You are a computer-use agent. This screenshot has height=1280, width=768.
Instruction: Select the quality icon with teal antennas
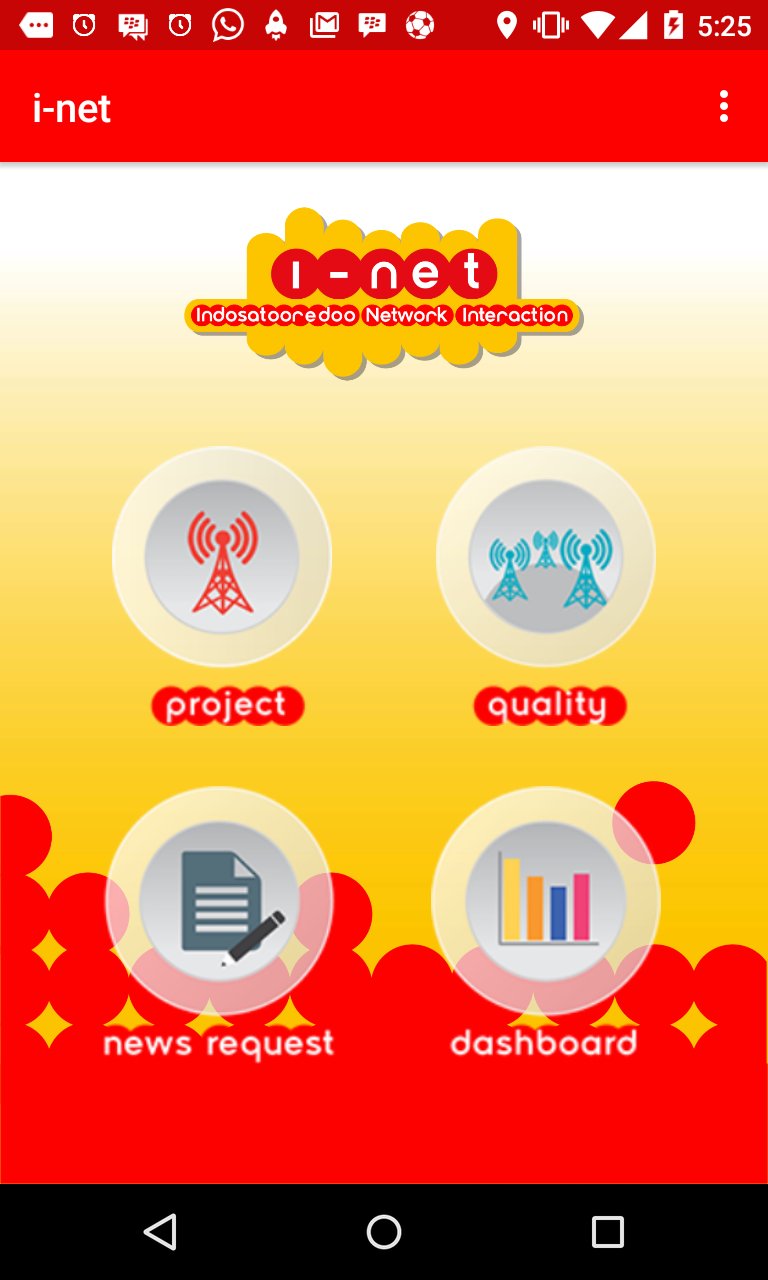(x=545, y=557)
